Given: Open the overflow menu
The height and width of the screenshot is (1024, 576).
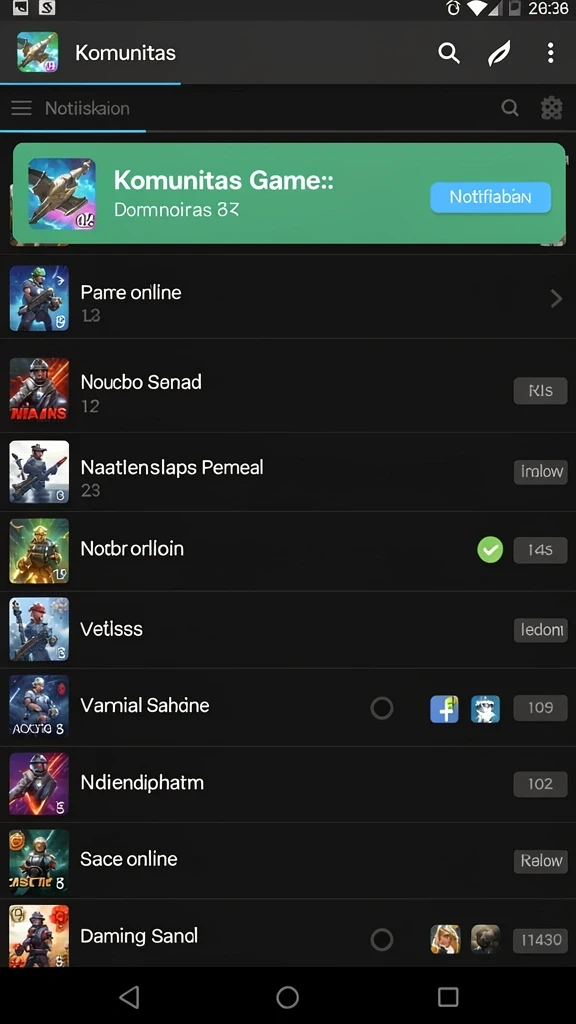Looking at the screenshot, I should (551, 53).
